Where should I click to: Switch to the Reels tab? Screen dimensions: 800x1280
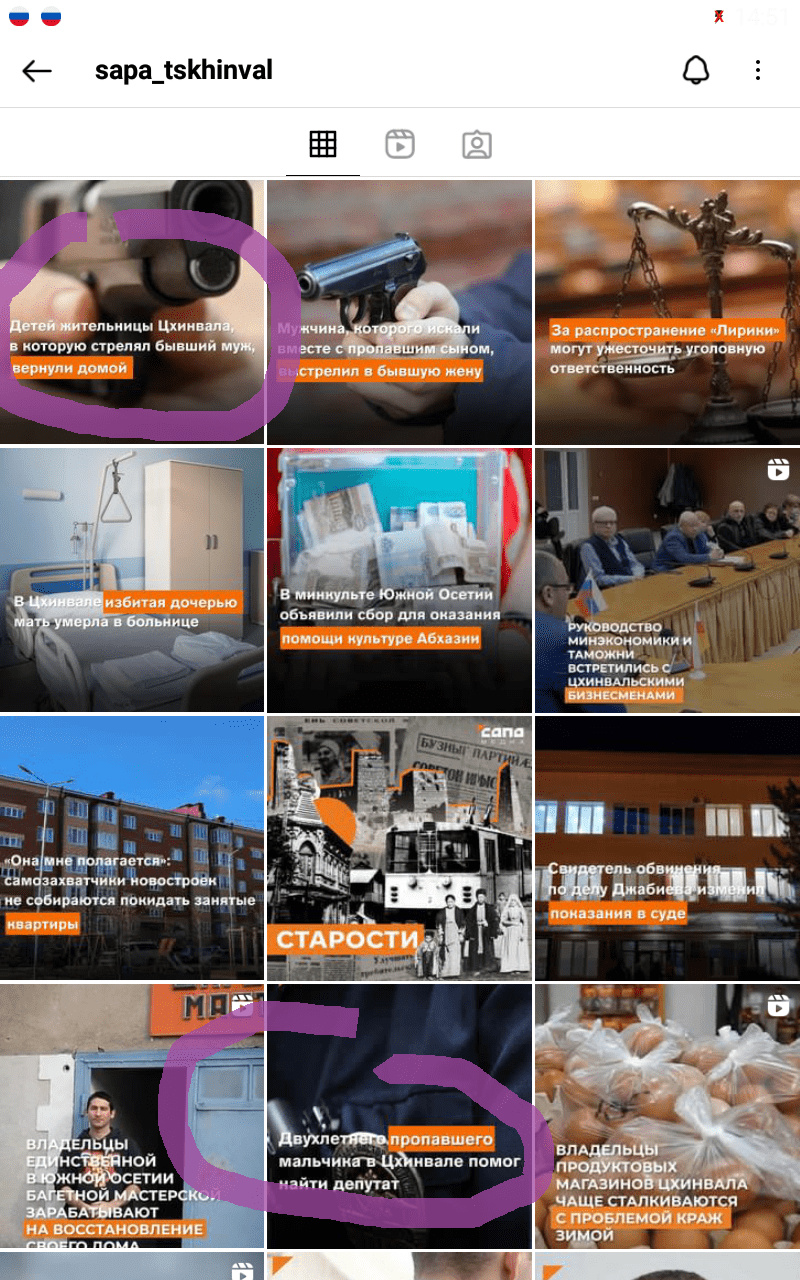tap(400, 144)
